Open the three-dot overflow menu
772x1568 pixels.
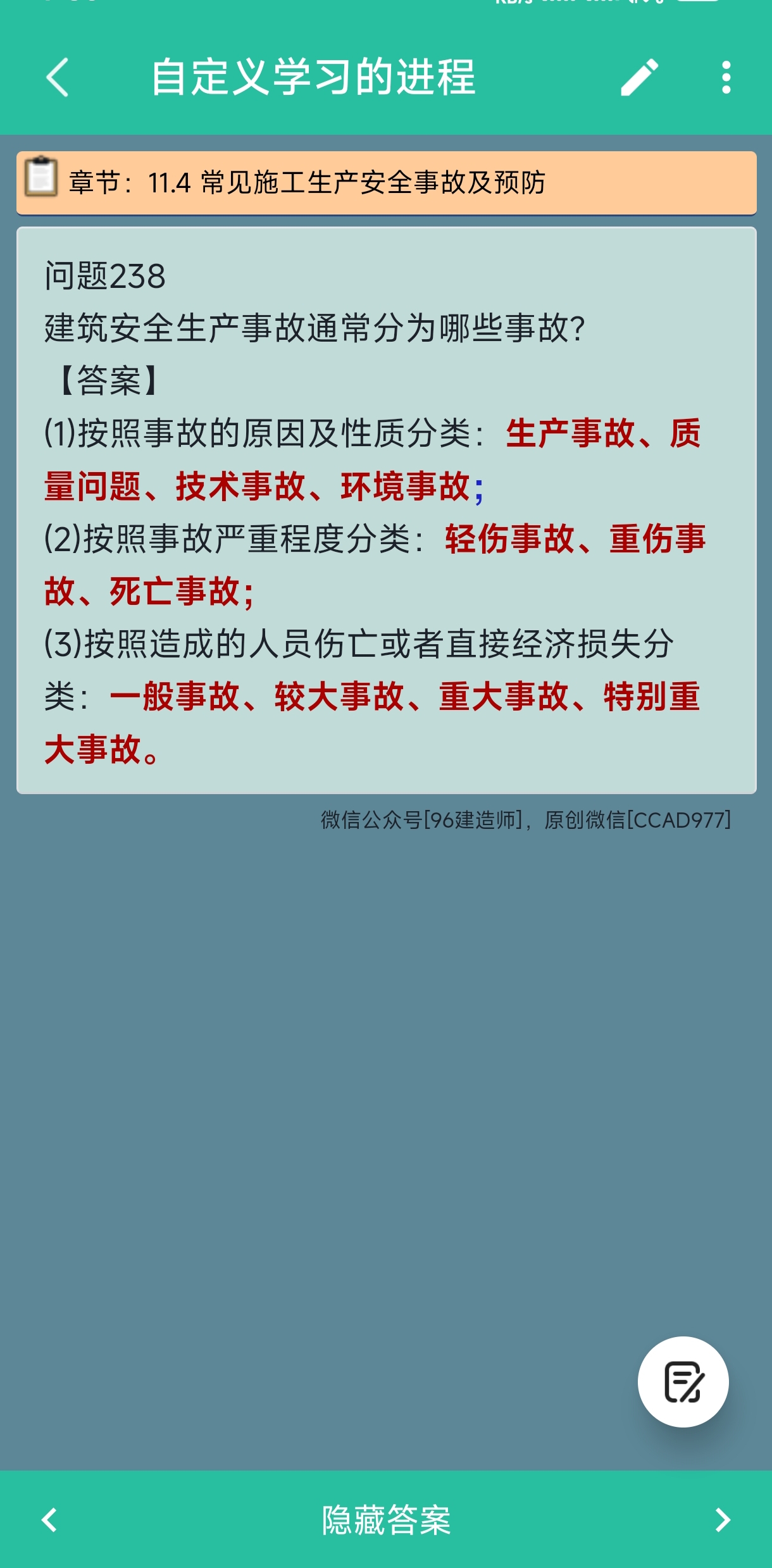pyautogui.click(x=726, y=77)
